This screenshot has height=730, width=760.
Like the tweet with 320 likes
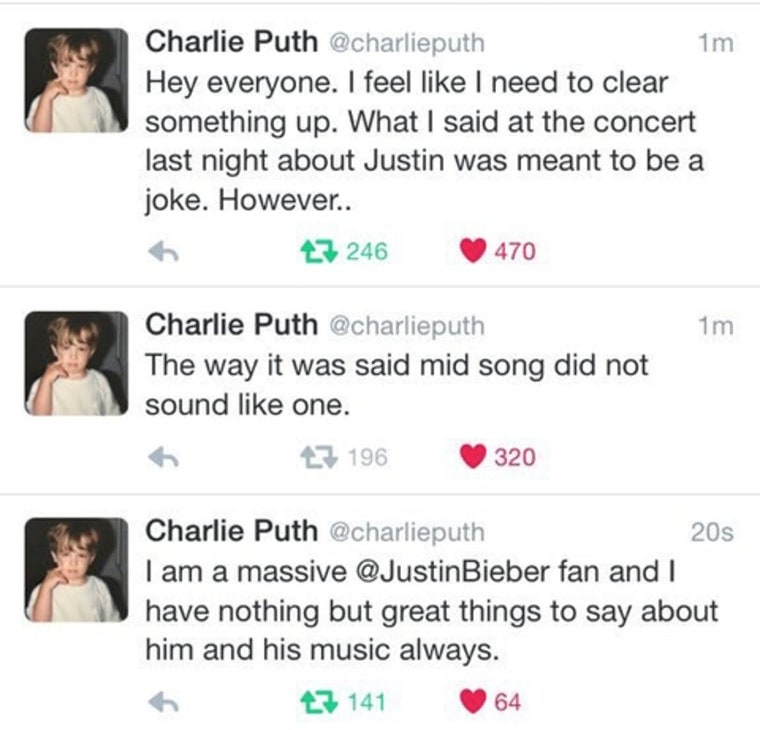click(x=473, y=457)
